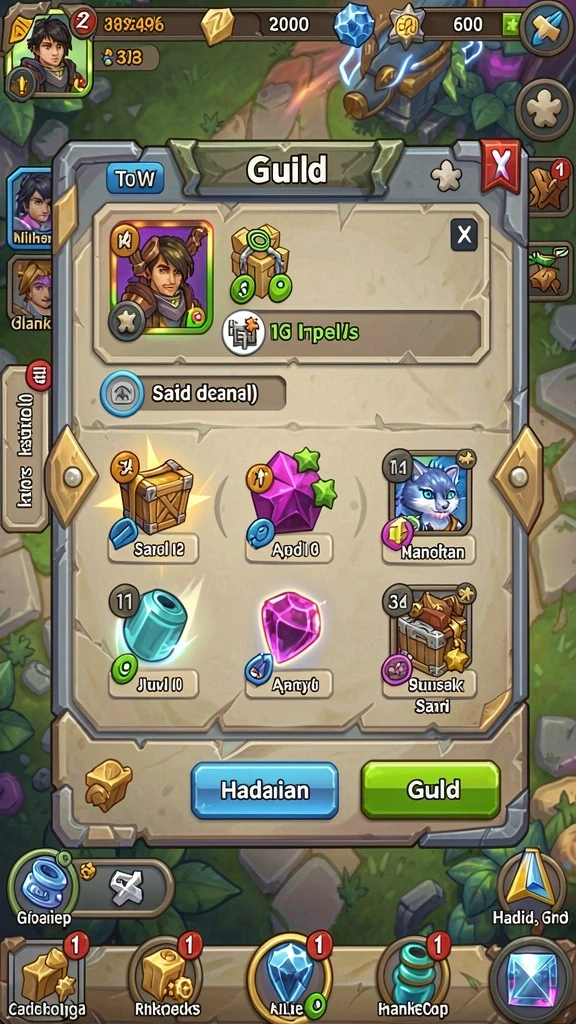
Task: Go to previous page with left diamond arrow
Action: tap(71, 477)
